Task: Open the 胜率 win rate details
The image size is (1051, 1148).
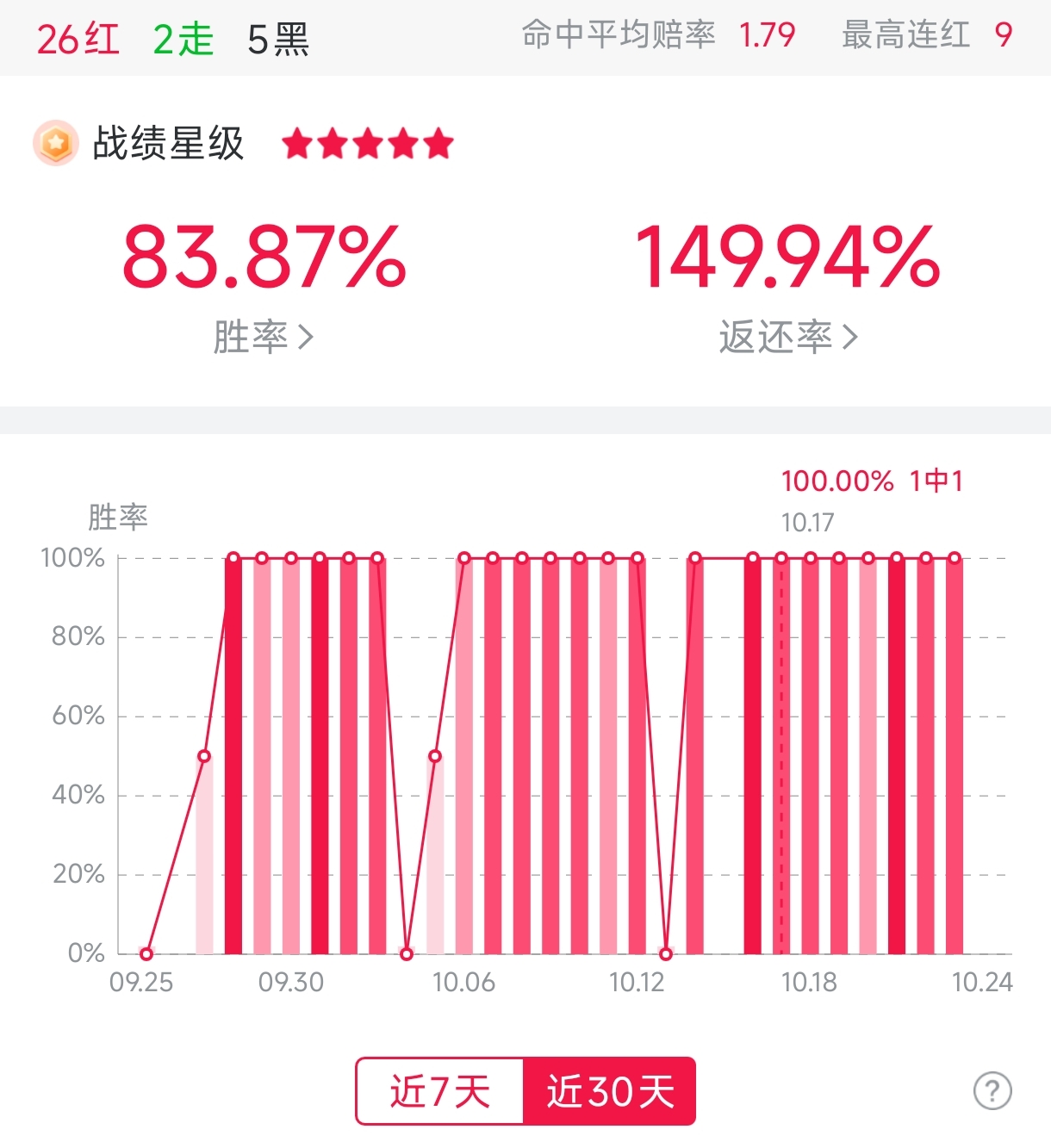Action: pos(263,336)
